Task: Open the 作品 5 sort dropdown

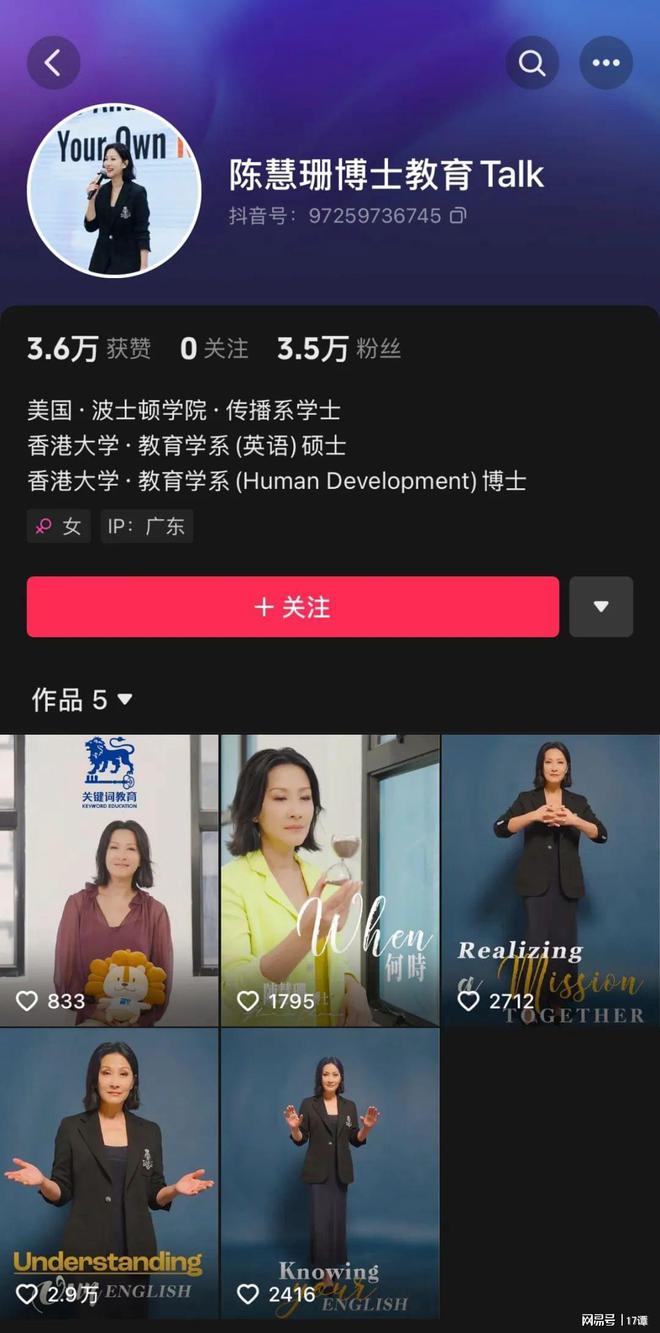Action: pos(82,700)
